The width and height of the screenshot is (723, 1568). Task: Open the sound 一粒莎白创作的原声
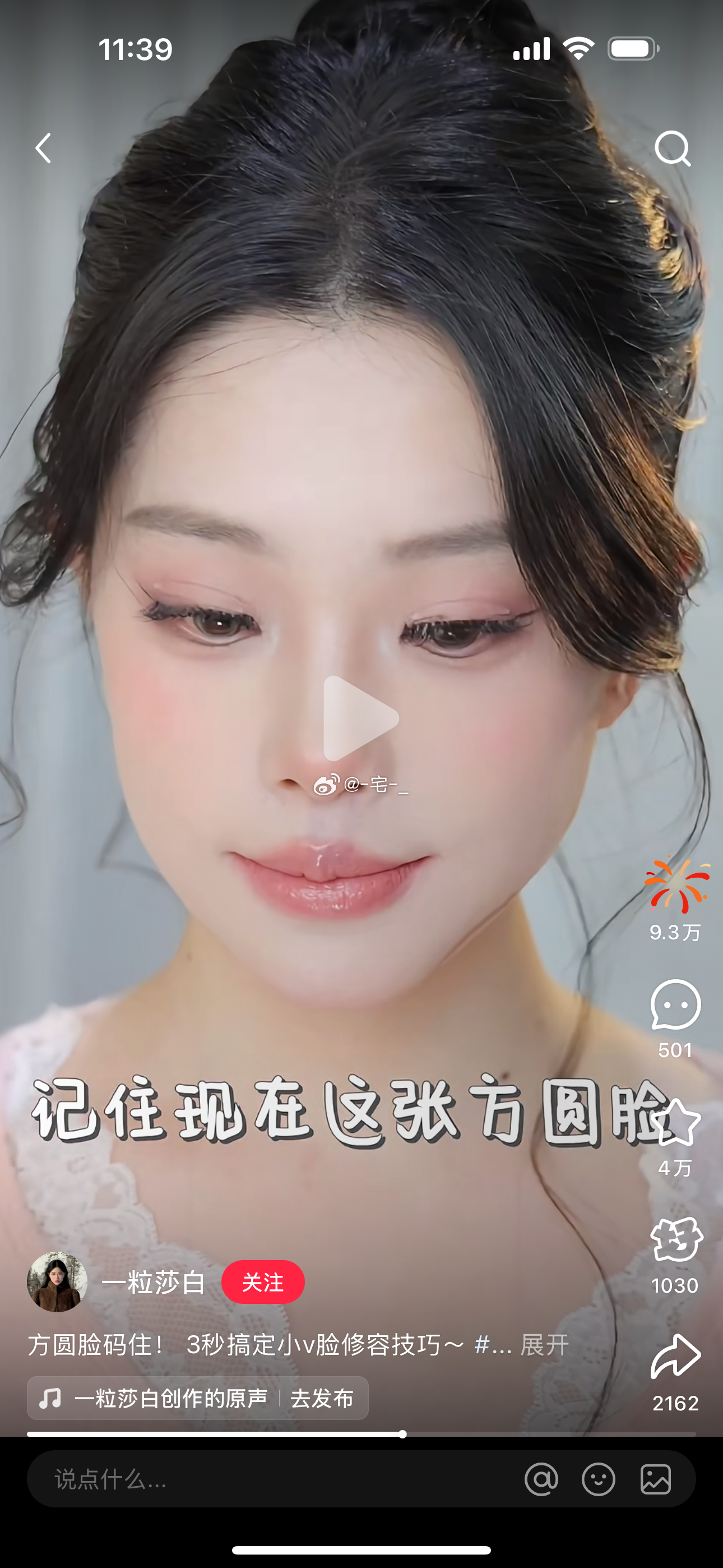tap(170, 1398)
